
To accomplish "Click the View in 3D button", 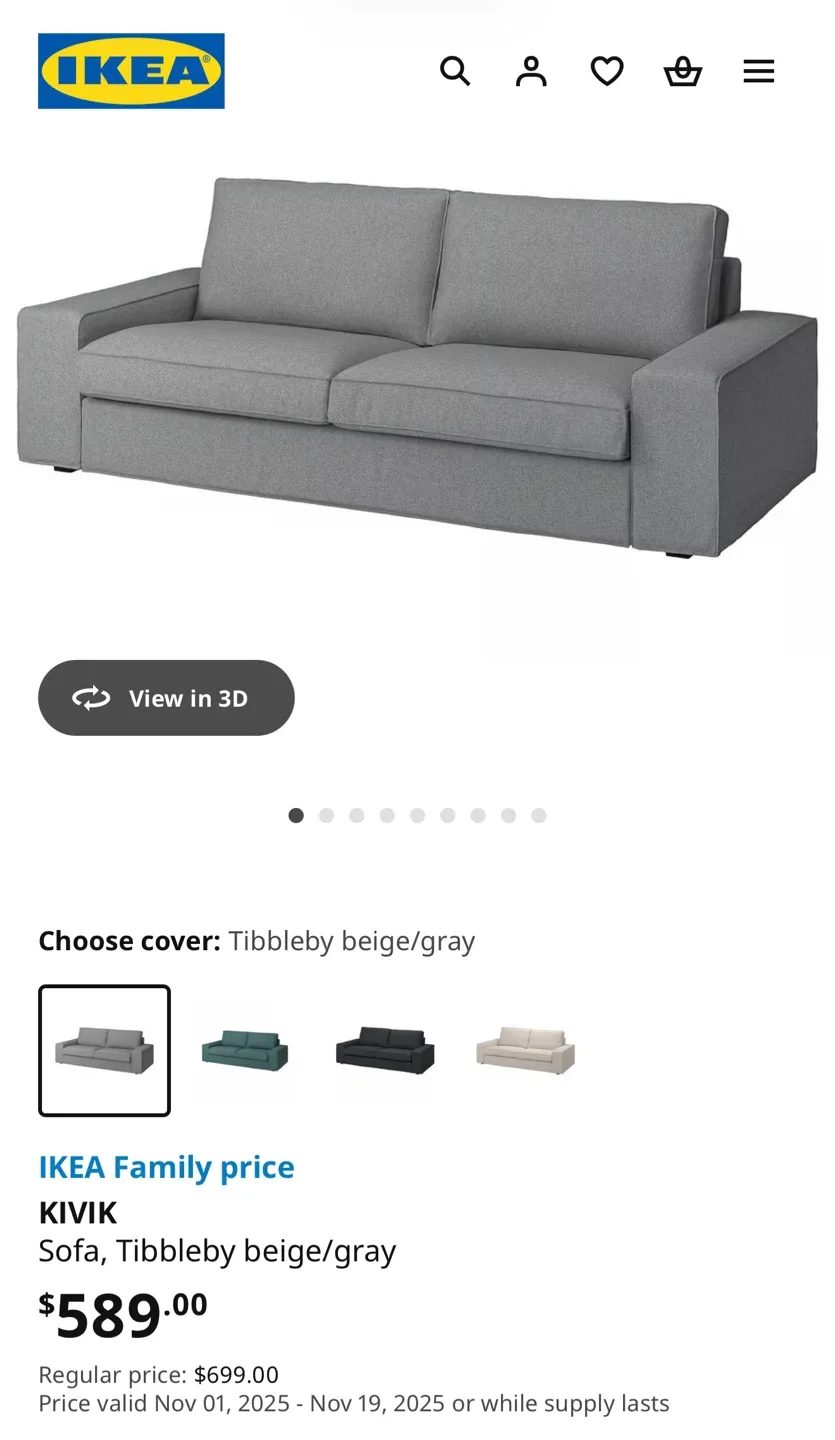I will click(166, 698).
